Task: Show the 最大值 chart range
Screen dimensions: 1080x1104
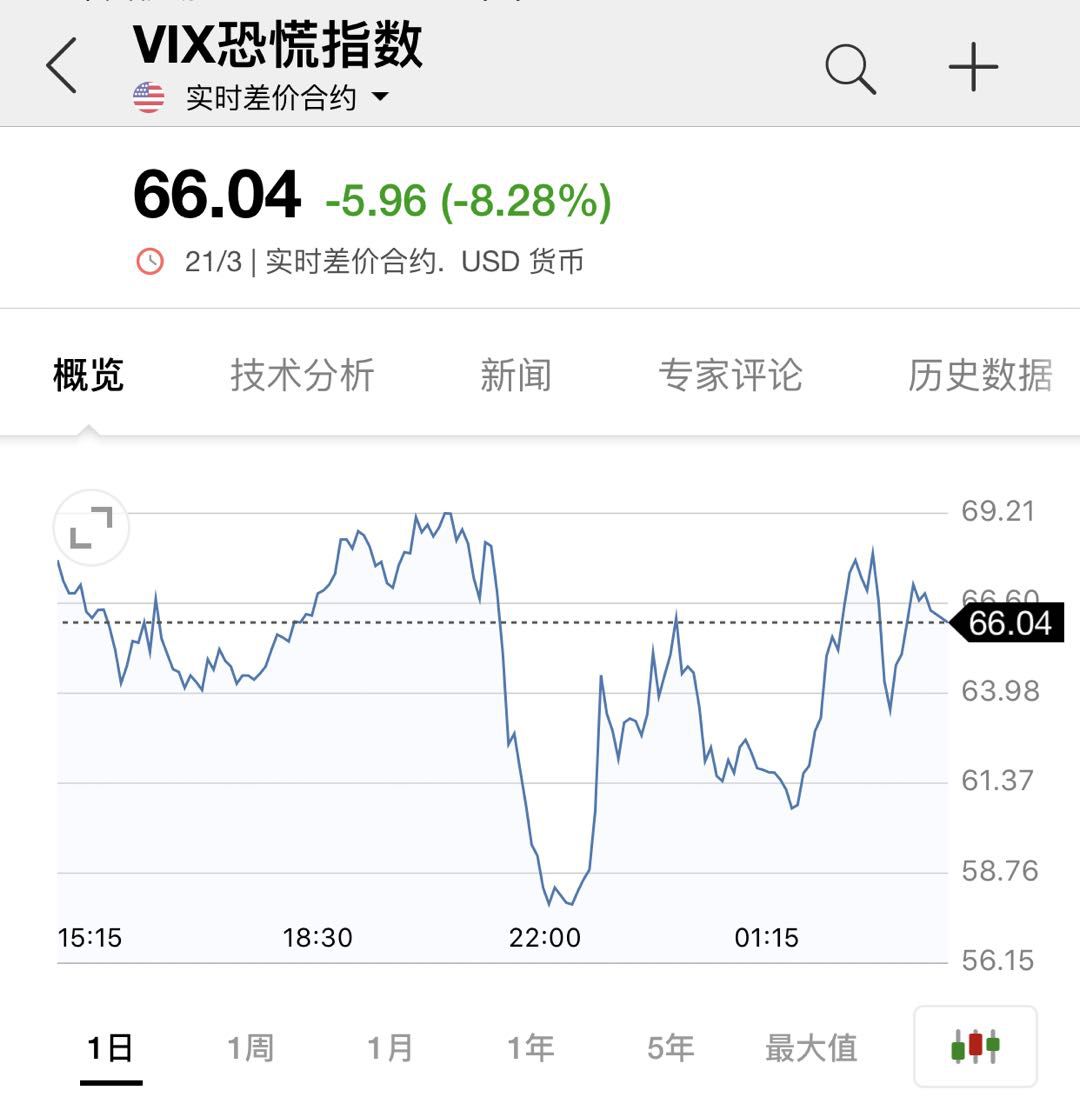Action: (x=811, y=1048)
